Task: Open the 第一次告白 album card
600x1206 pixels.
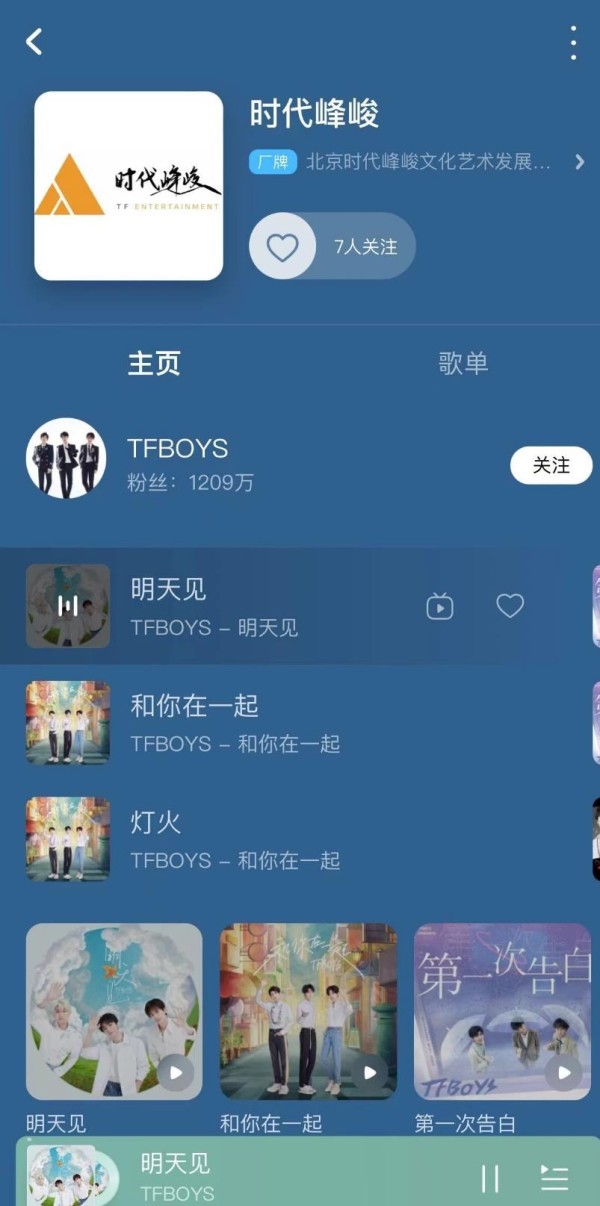Action: [502, 1011]
